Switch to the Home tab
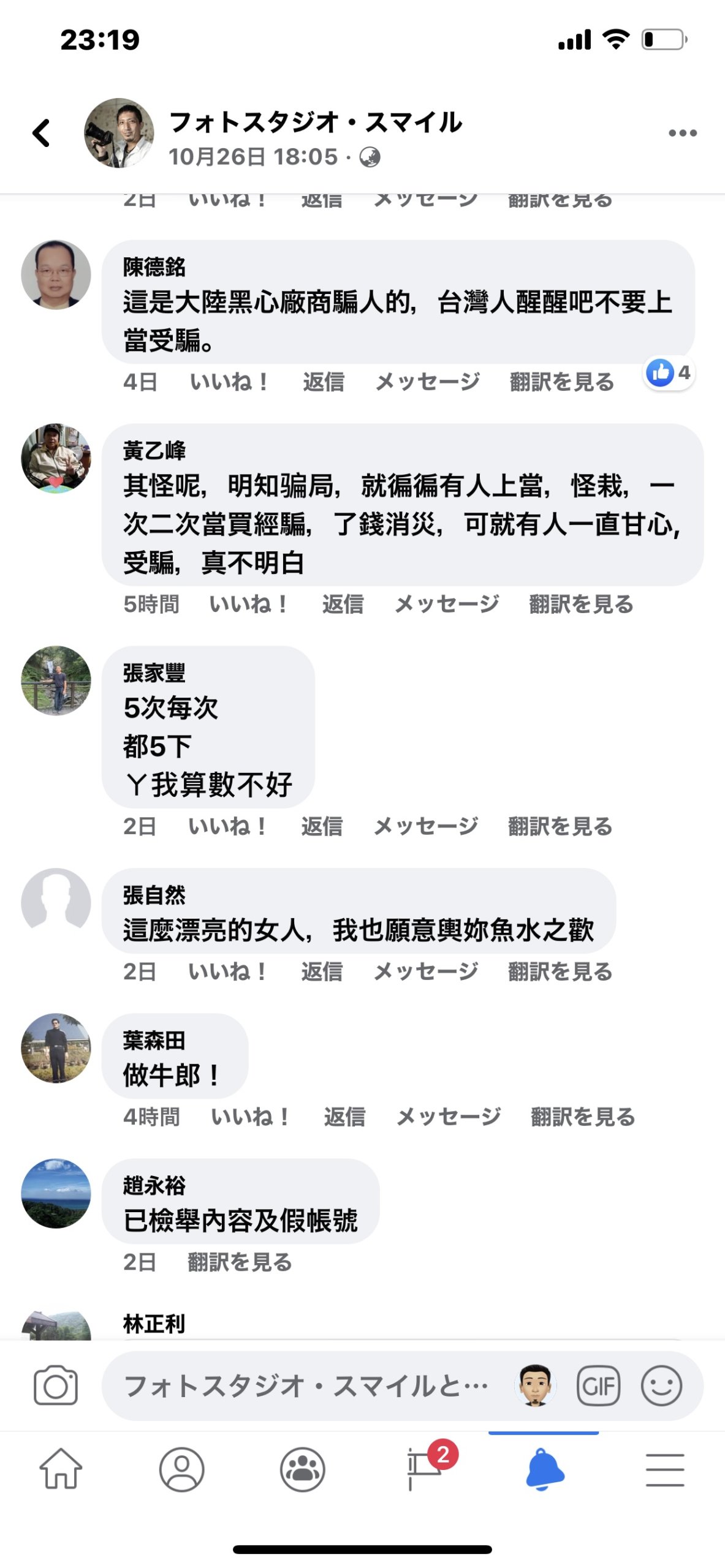 61,1469
